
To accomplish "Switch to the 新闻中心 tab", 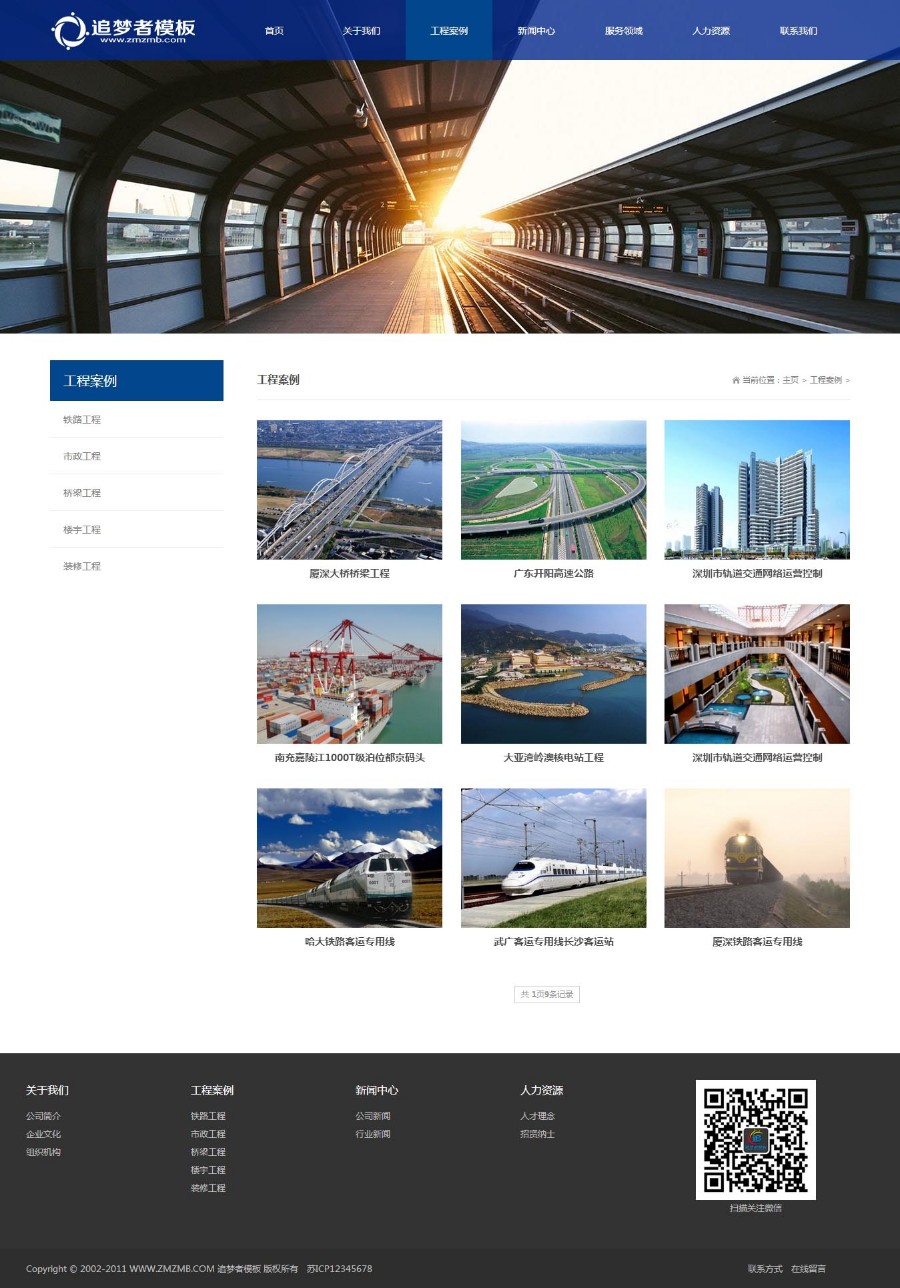I will pos(535,30).
